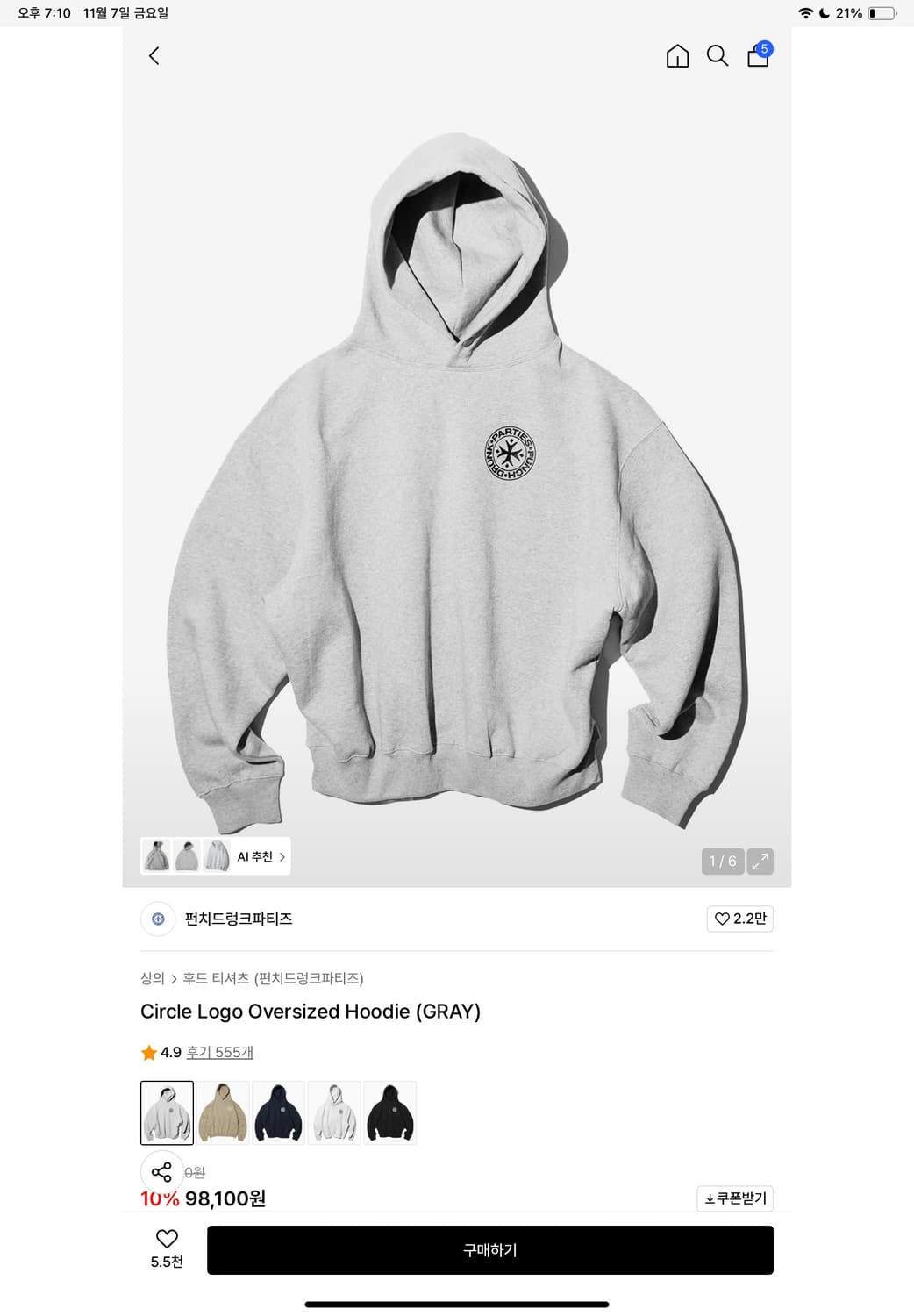
Task: Tap the Wi-Fi icon in the status bar
Action: [x=803, y=13]
